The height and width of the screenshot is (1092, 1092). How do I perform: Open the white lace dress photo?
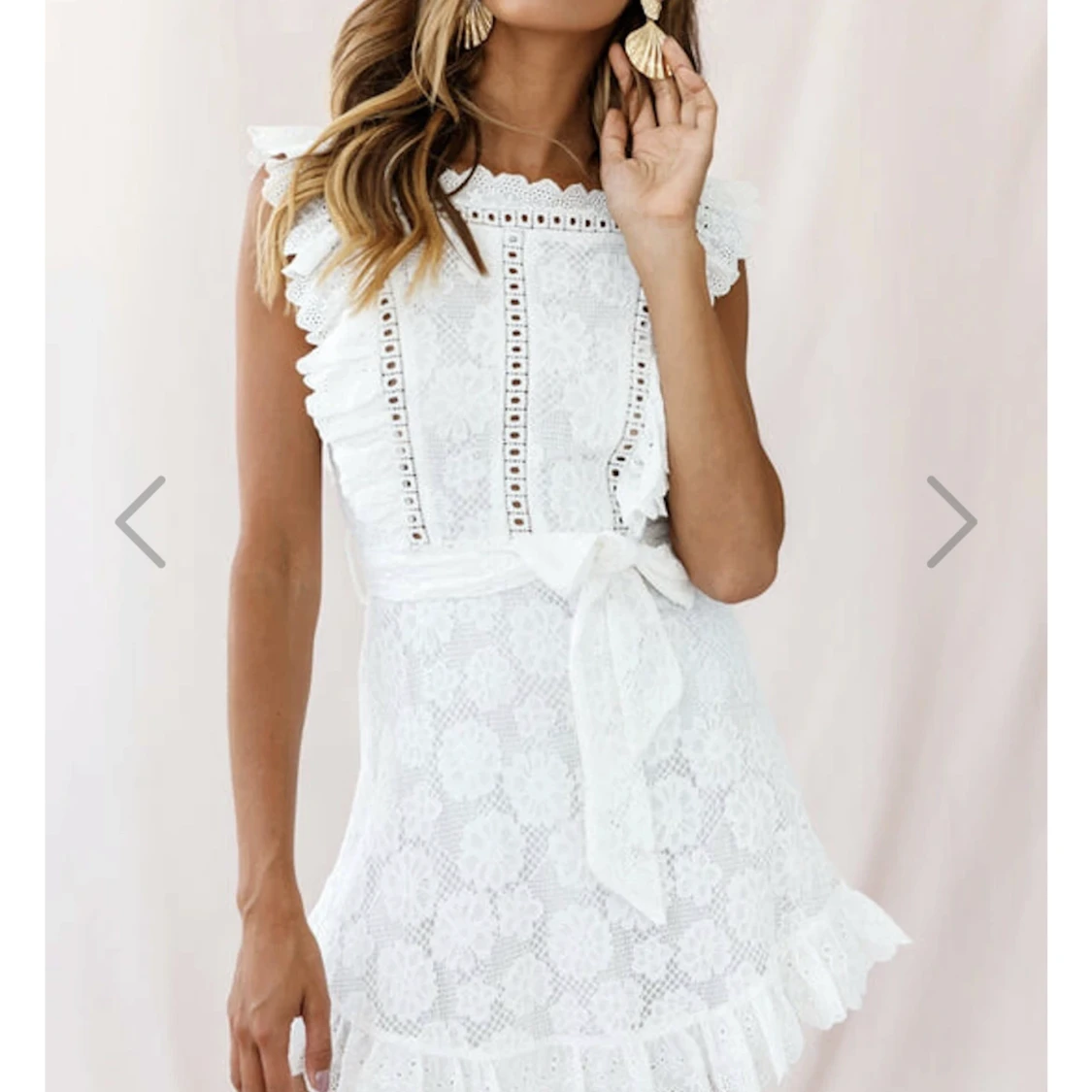tap(546, 679)
